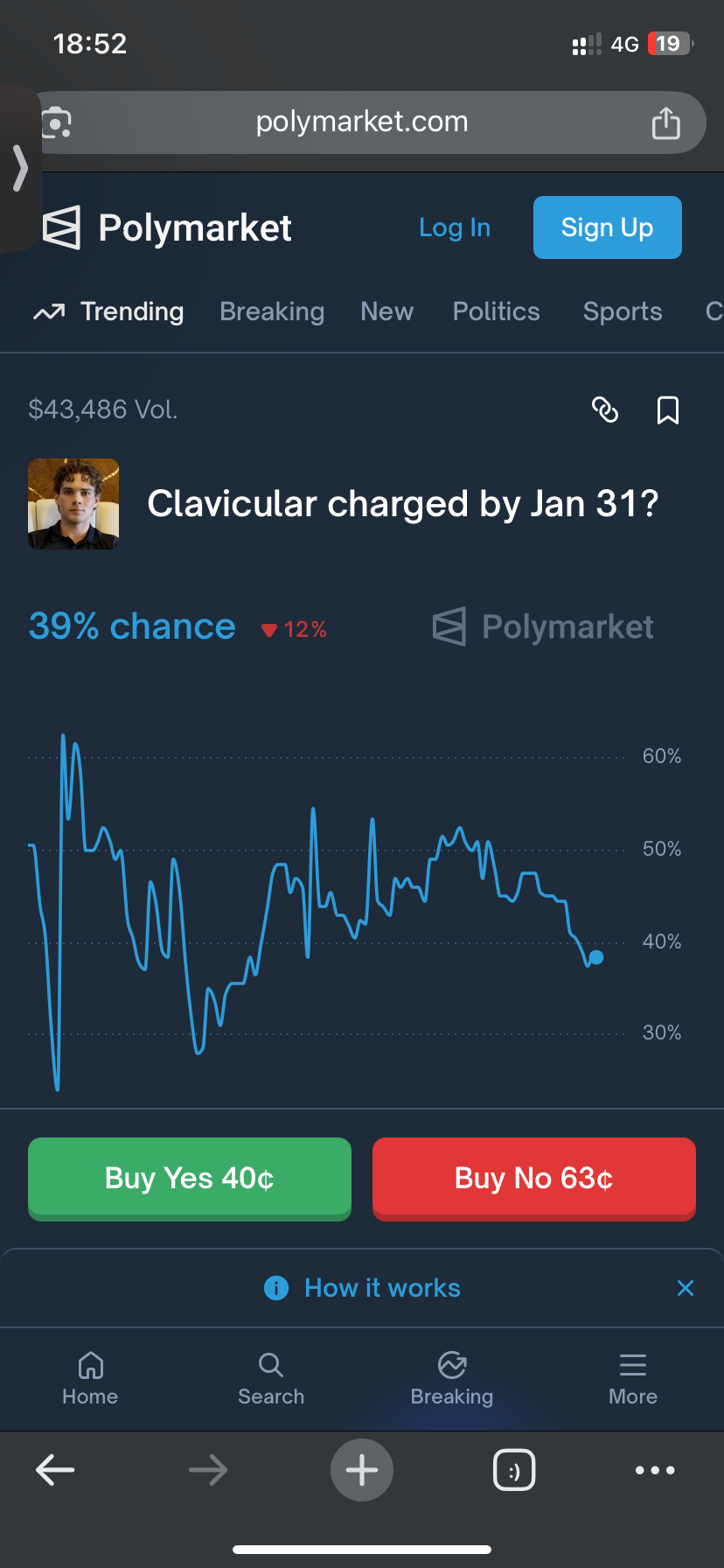Copy the market link icon
The width and height of the screenshot is (724, 1568).
coord(605,409)
